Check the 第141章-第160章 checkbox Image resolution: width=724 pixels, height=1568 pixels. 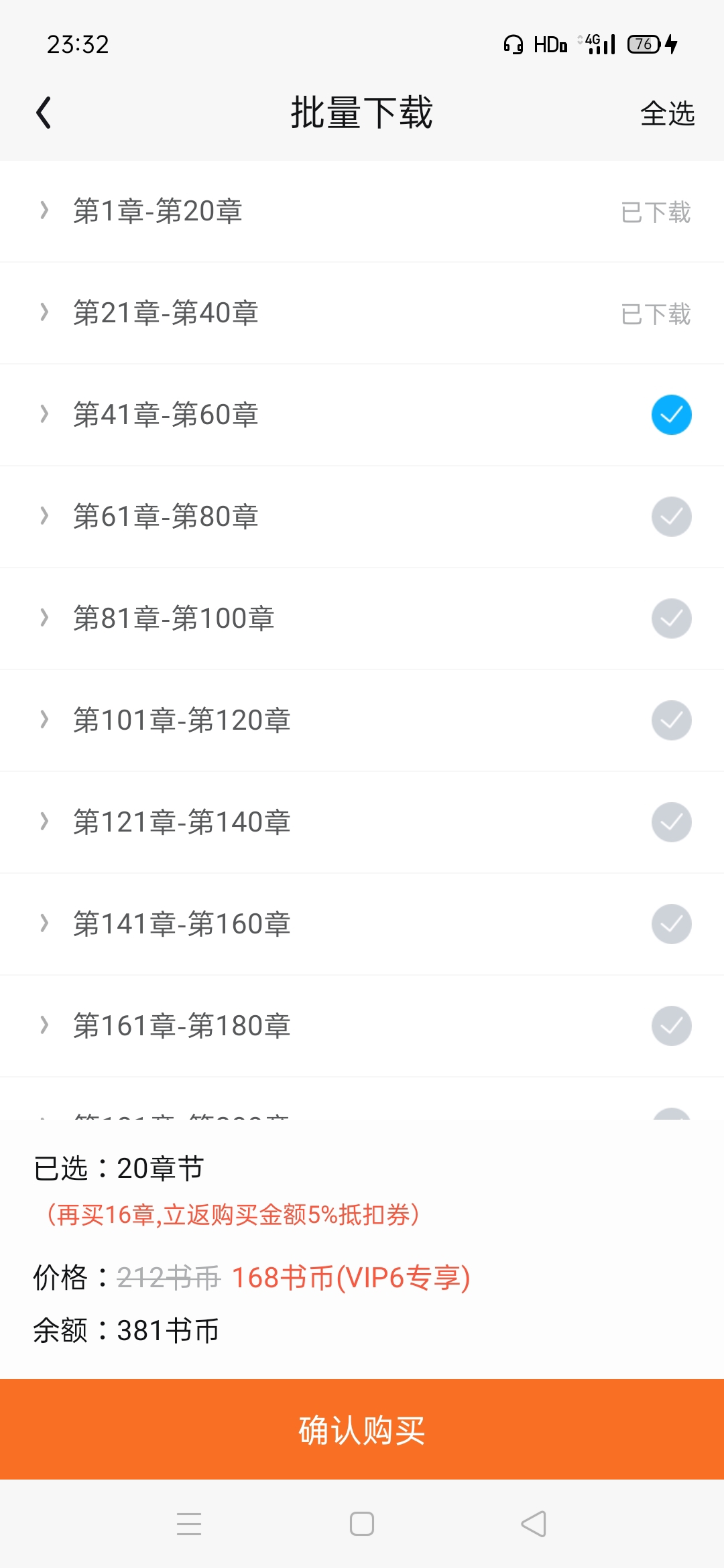click(671, 924)
